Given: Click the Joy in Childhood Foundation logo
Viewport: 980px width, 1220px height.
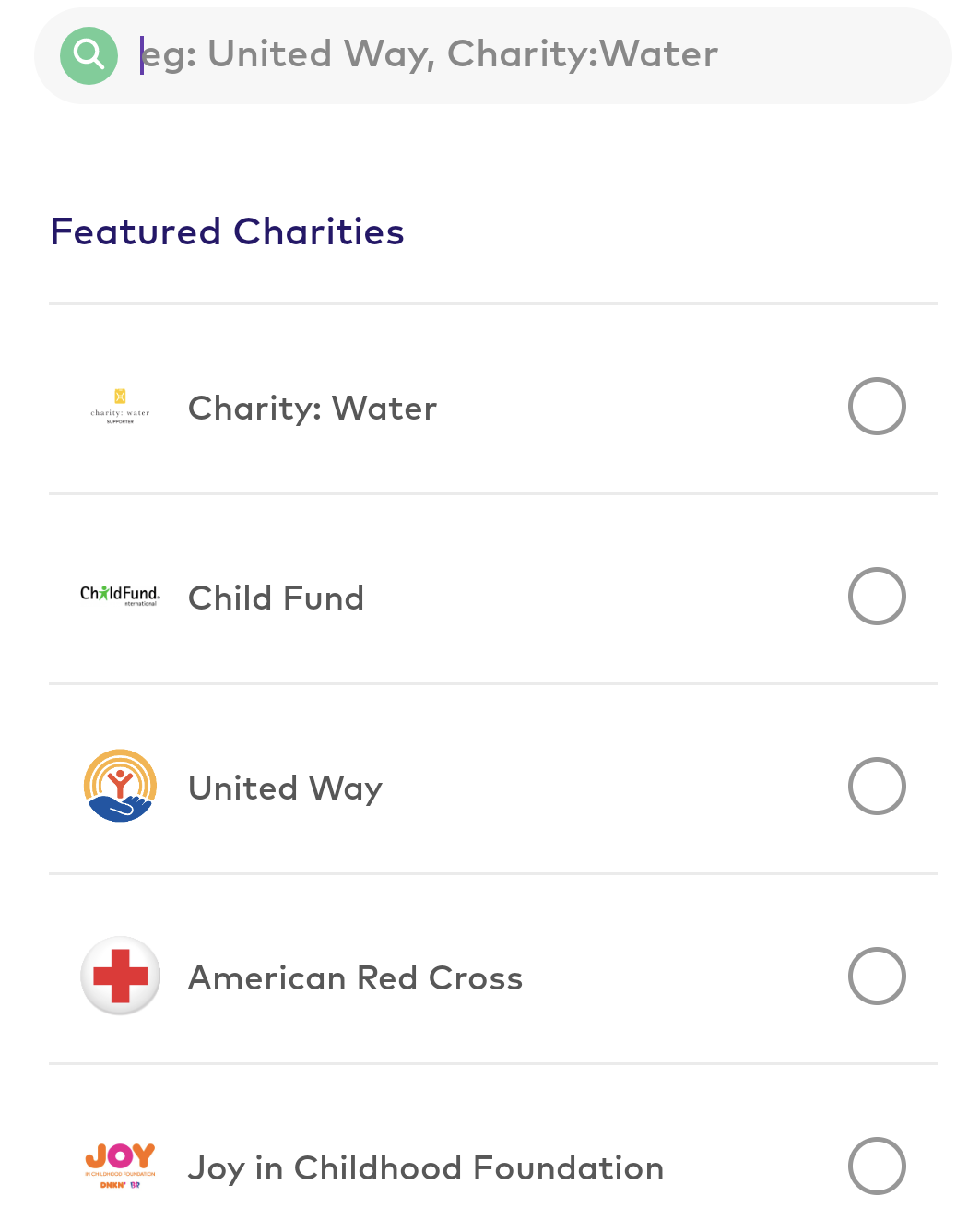Looking at the screenshot, I should click(x=119, y=1165).
